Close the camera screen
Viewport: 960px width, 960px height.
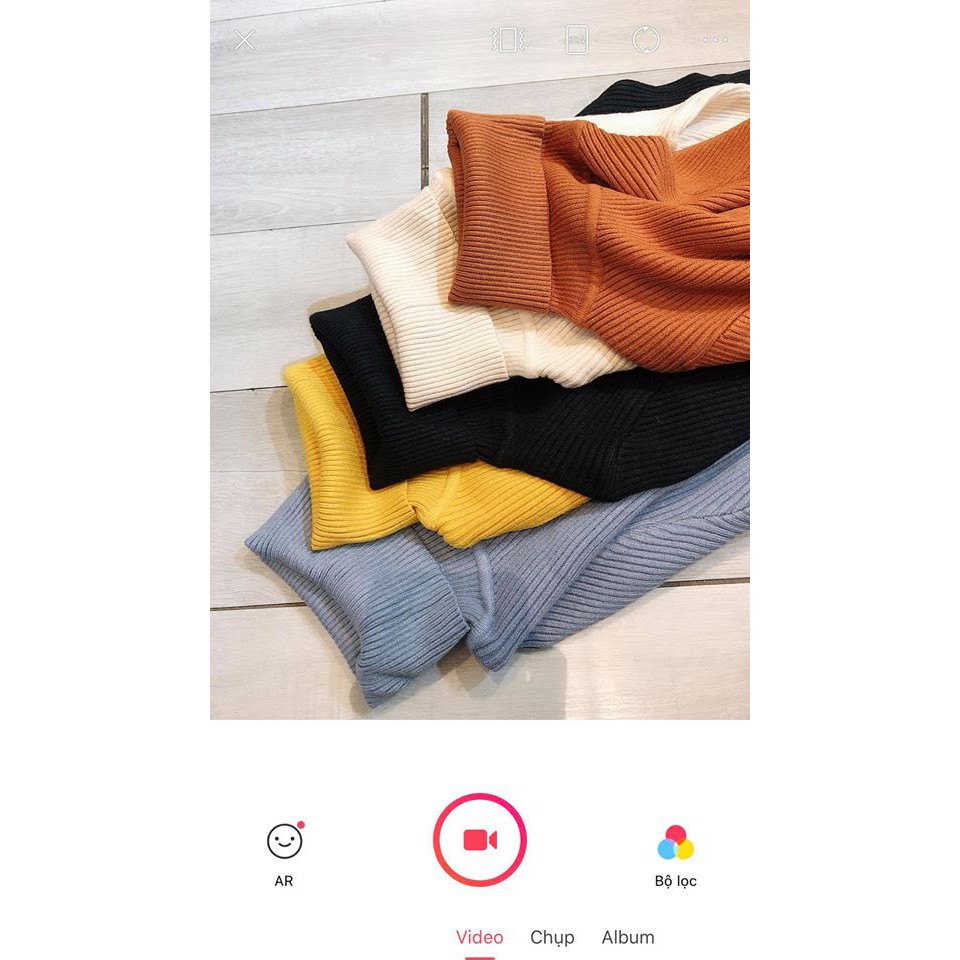tap(245, 40)
